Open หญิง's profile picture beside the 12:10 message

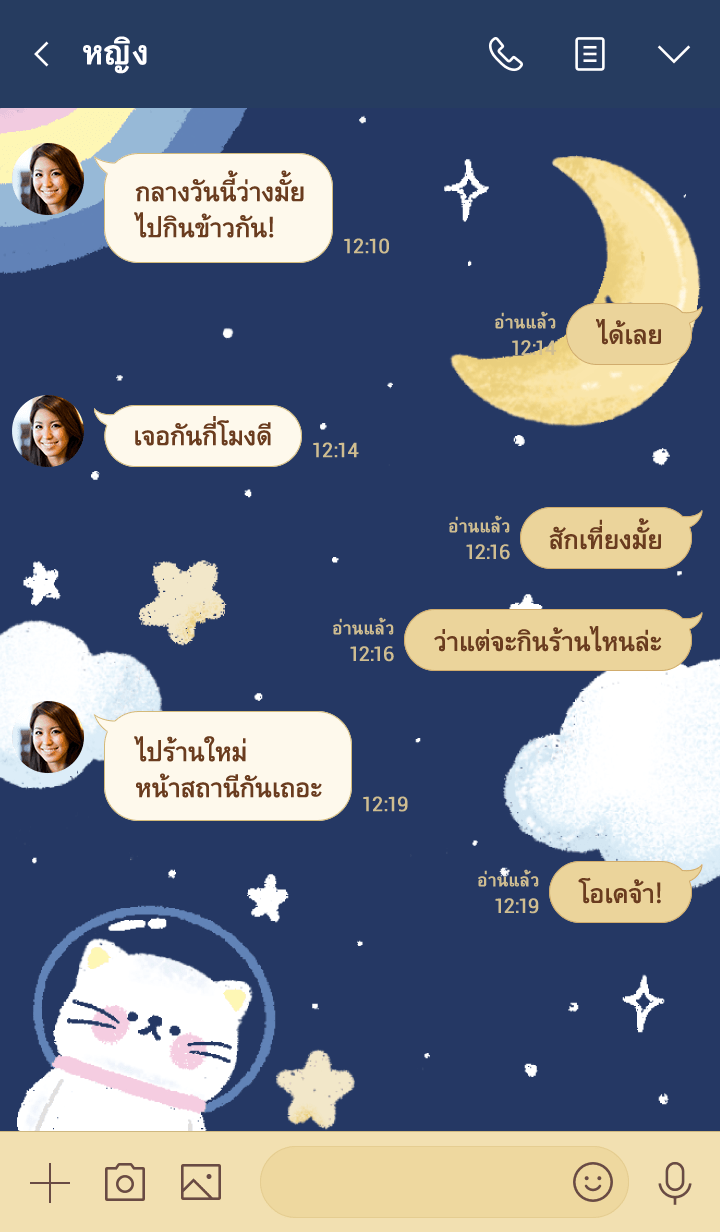[x=48, y=180]
